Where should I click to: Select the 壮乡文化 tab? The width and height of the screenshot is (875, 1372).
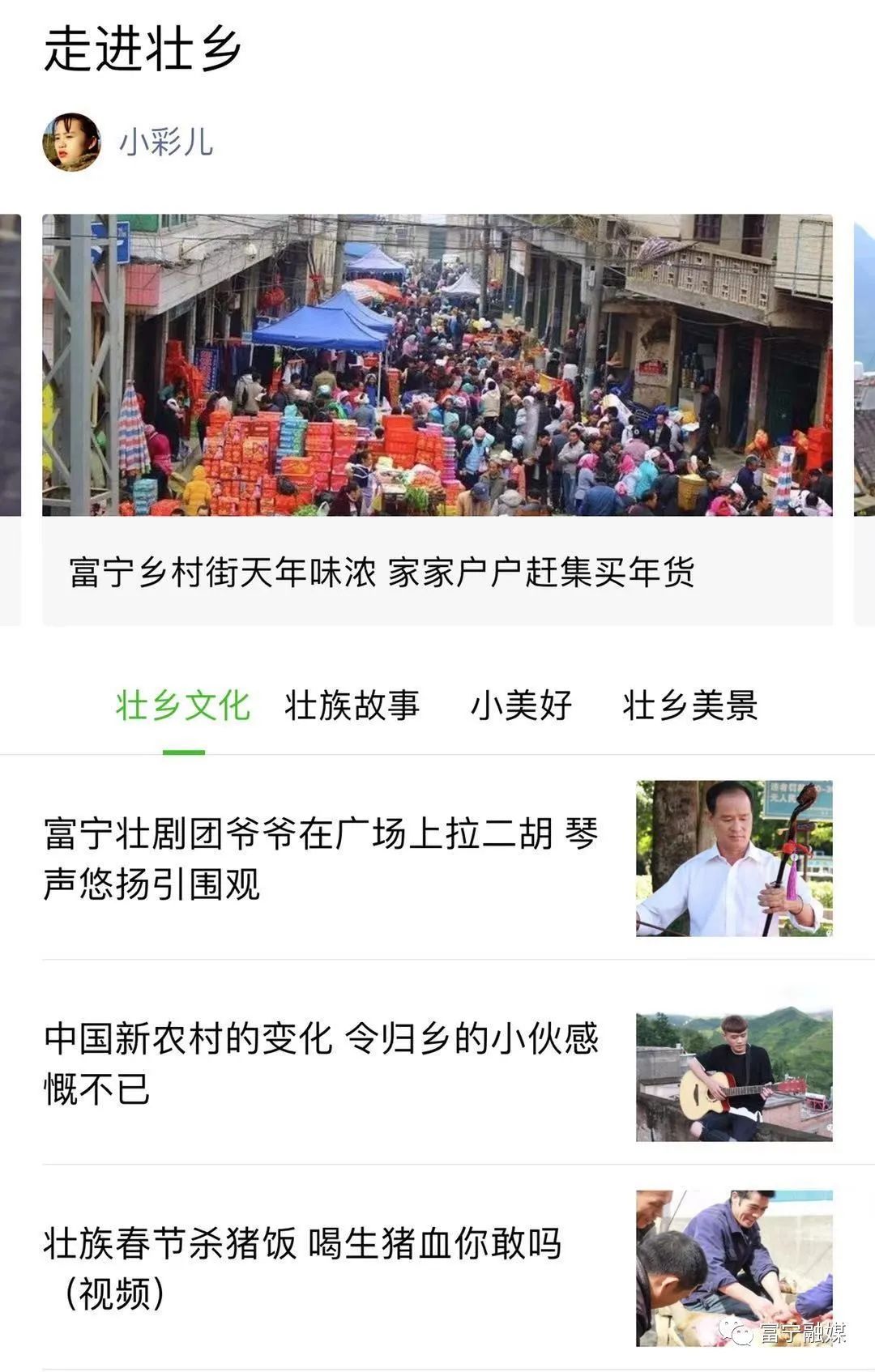185,705
